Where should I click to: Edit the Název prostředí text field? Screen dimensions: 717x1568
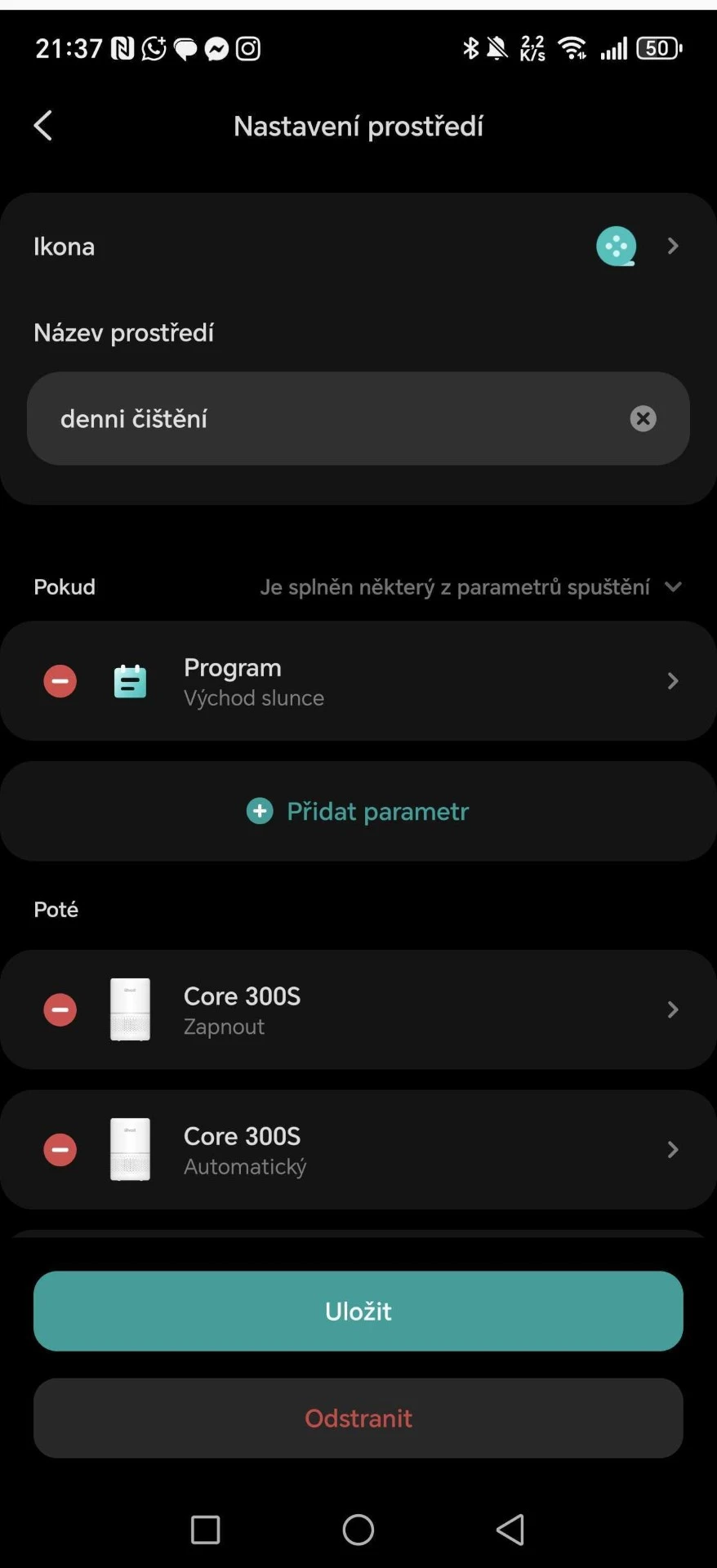(x=327, y=419)
